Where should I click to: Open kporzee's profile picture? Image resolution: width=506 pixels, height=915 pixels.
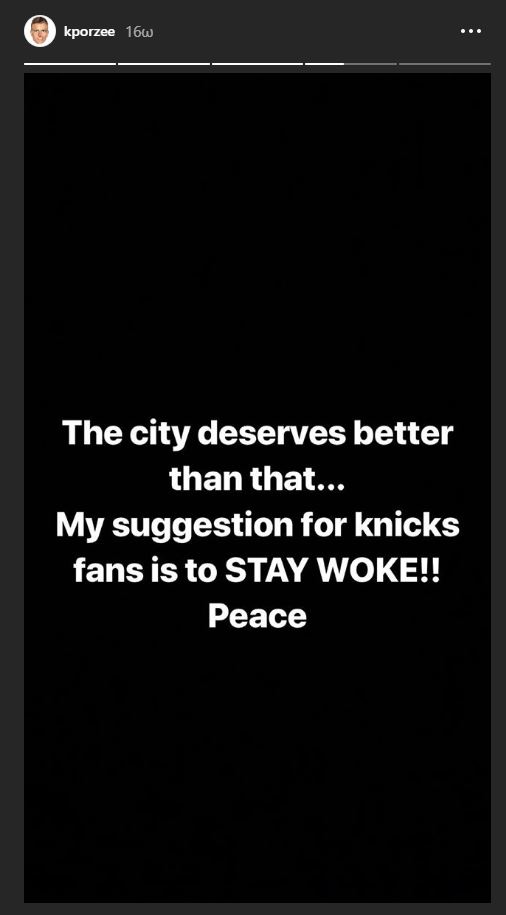point(40,31)
